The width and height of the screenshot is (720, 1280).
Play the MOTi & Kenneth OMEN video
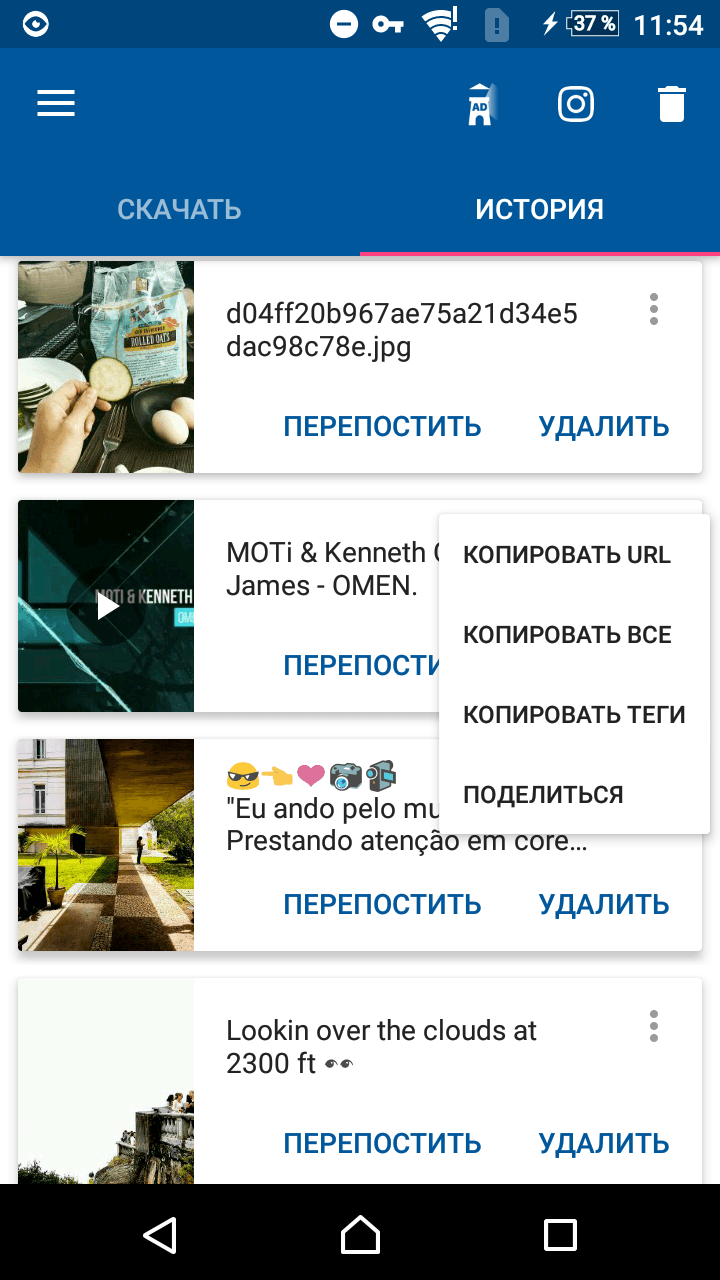107,606
